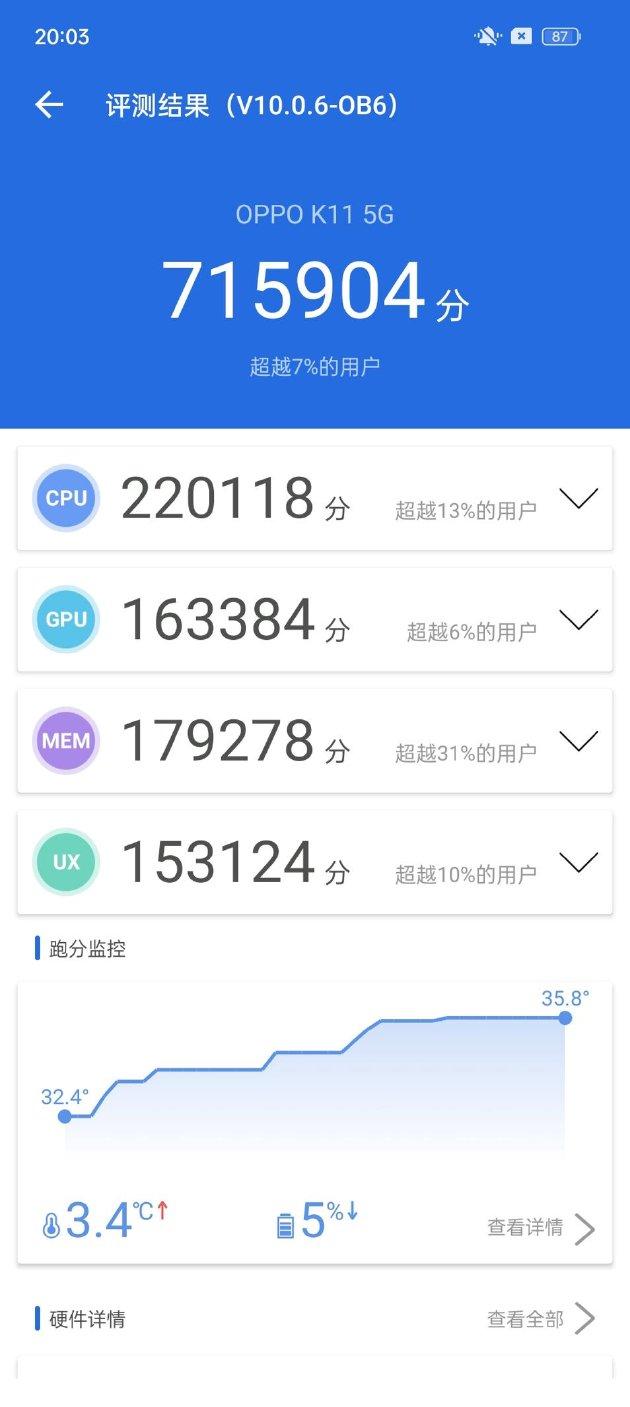Expand the UX score details
This screenshot has height=1407, width=630.
coord(578,862)
